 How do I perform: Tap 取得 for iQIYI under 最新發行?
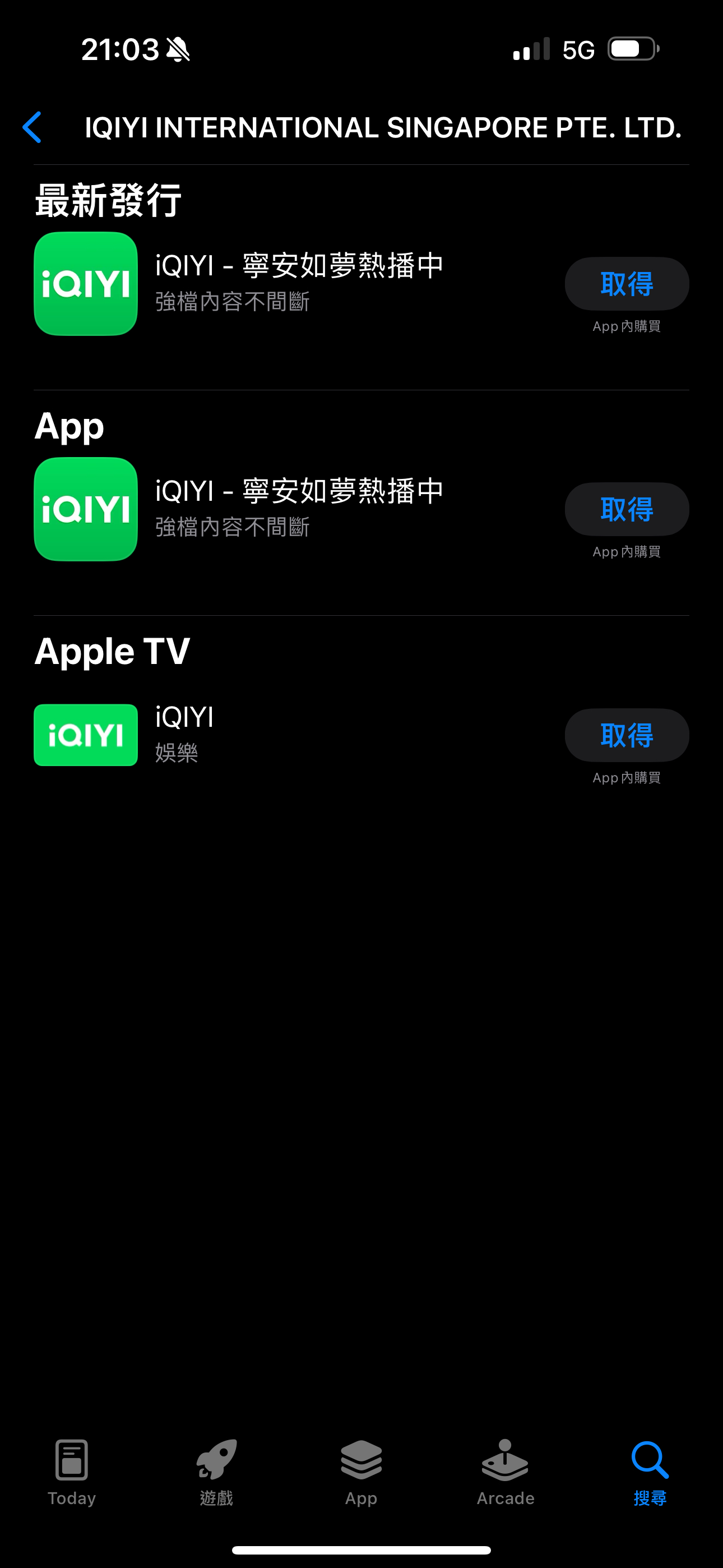pos(626,284)
